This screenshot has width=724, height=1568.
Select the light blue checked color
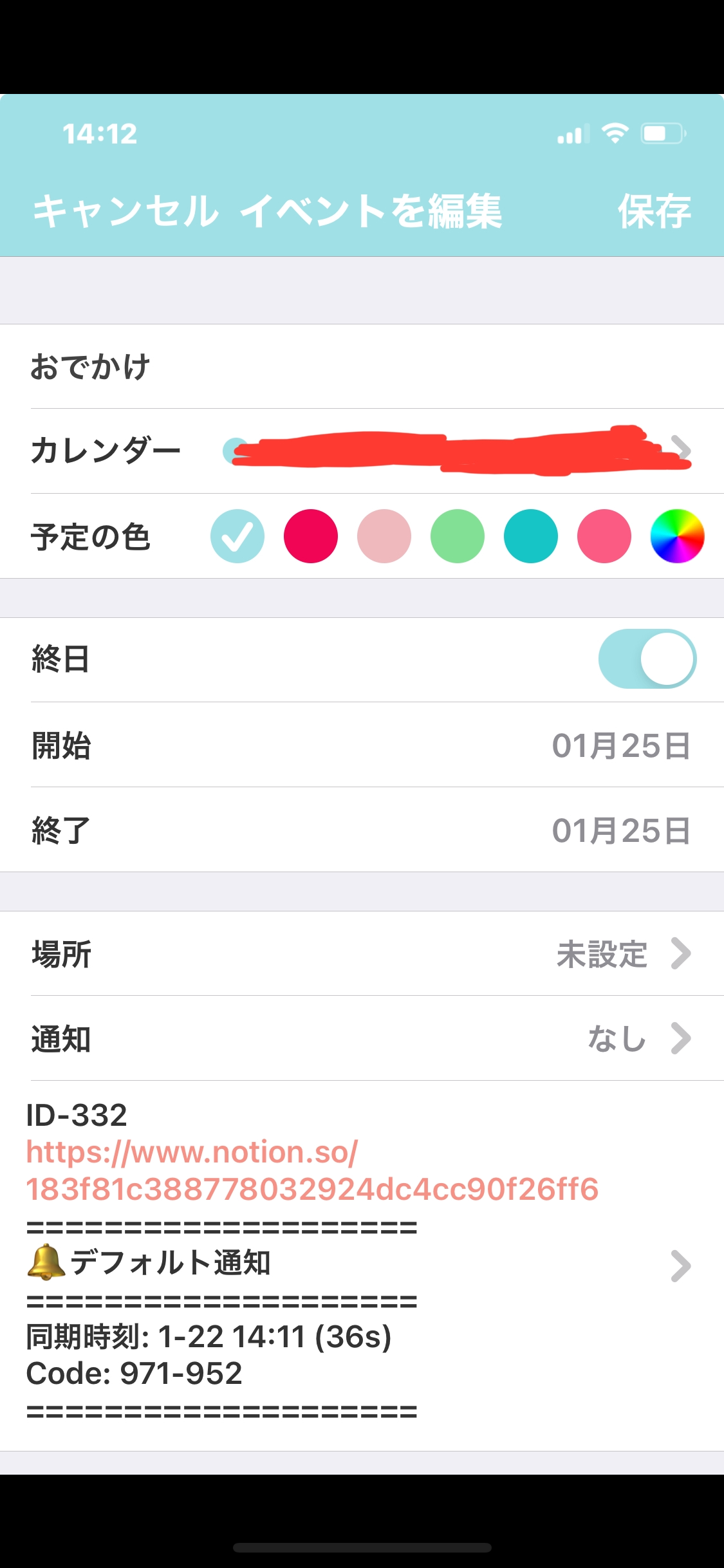tap(237, 536)
